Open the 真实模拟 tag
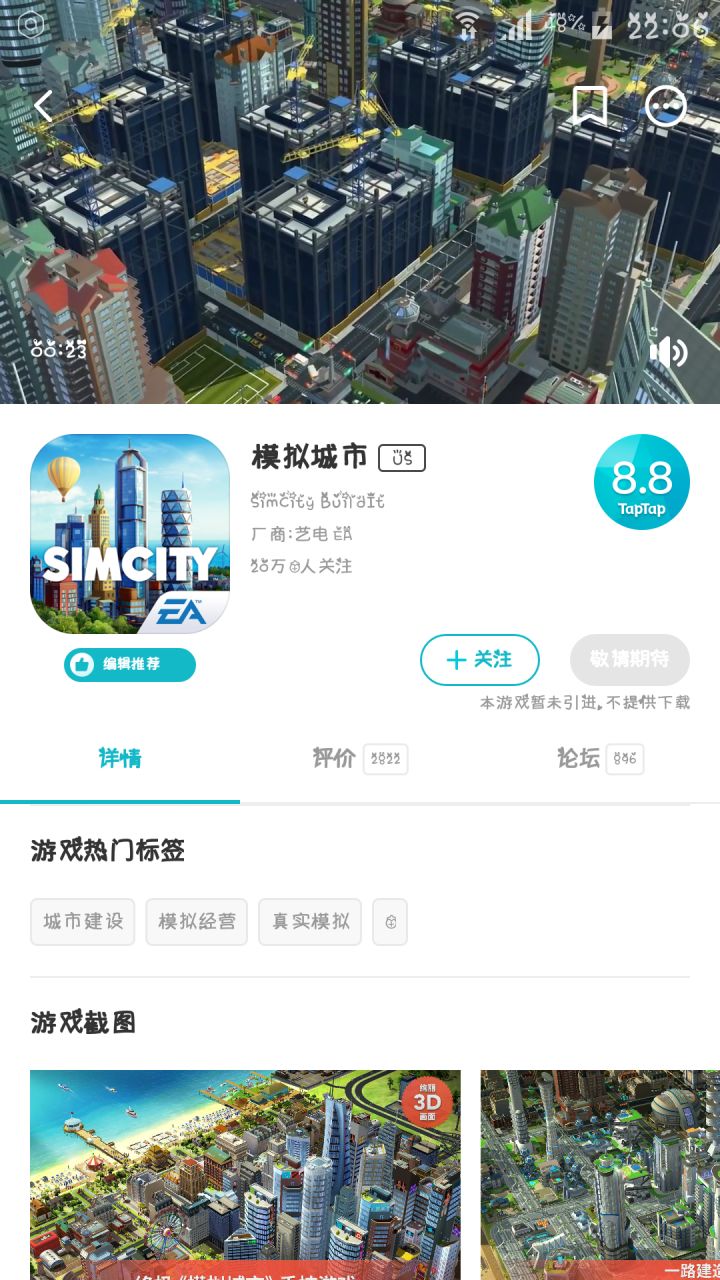The image size is (720, 1280). [310, 922]
